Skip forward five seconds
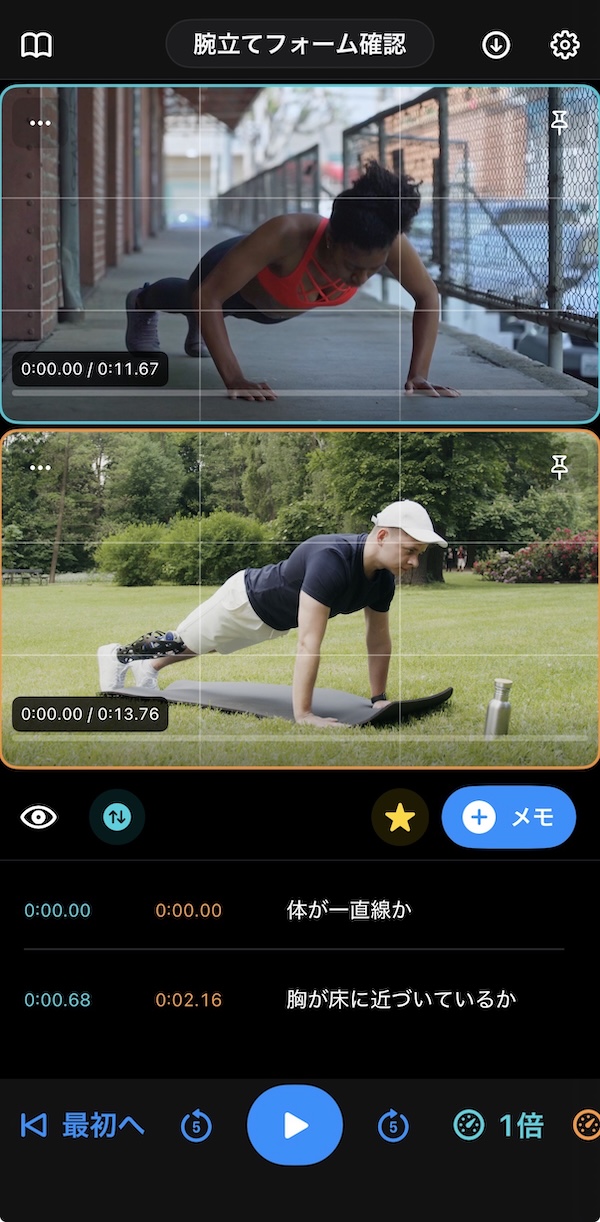 (393, 1126)
